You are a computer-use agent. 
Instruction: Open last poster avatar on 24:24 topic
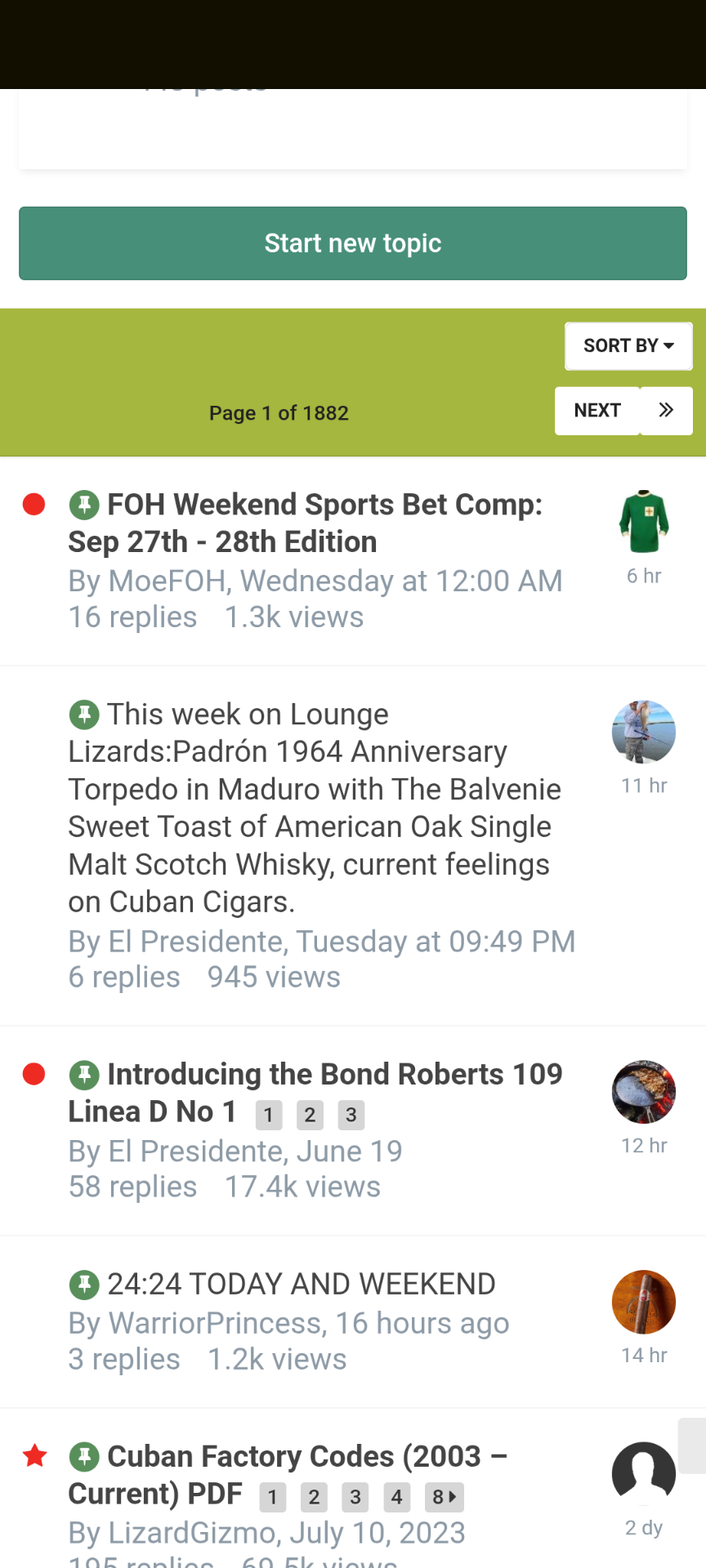644,1302
